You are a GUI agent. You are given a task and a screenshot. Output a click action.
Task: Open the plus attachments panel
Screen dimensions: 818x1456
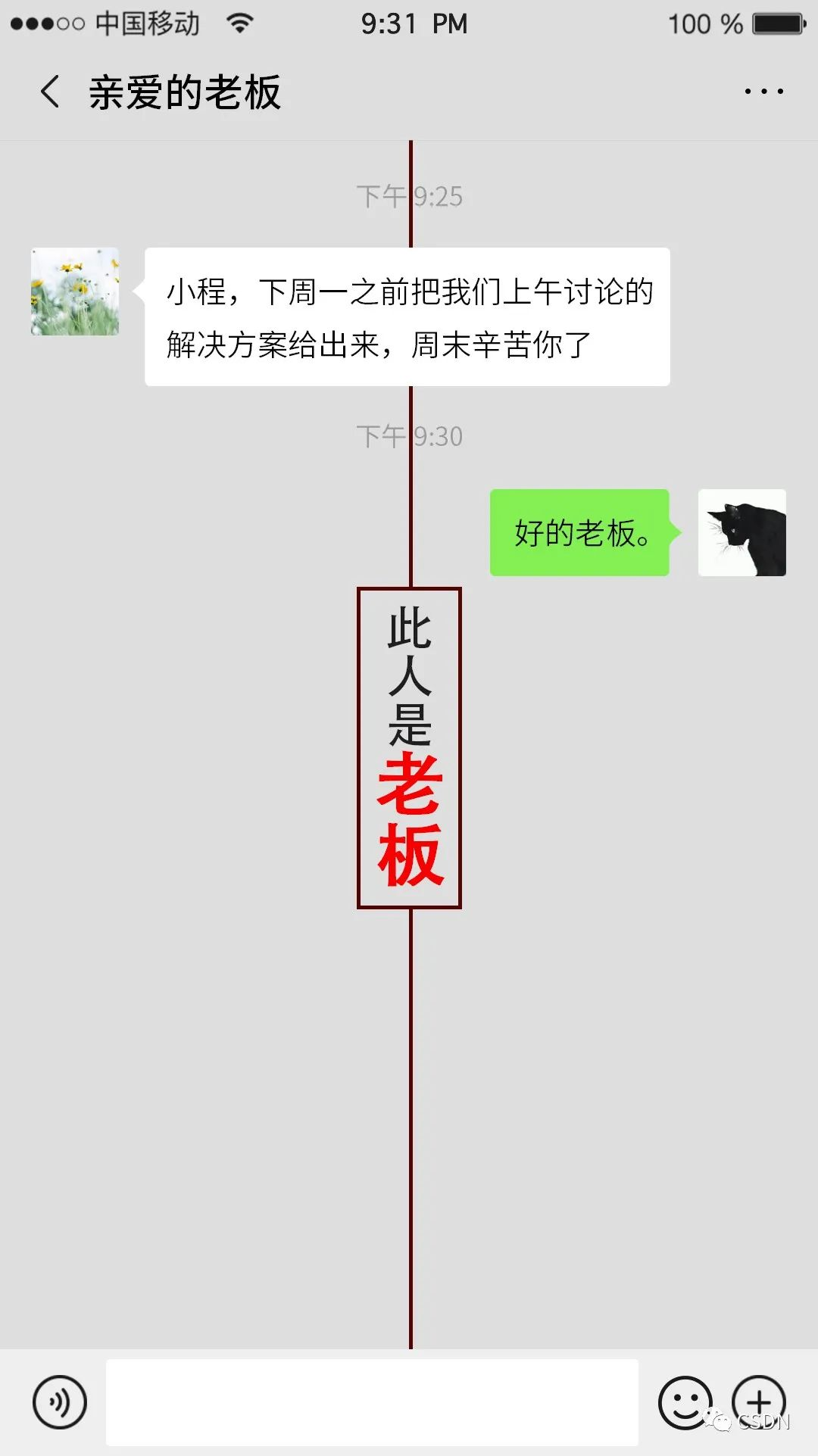pos(759,1402)
